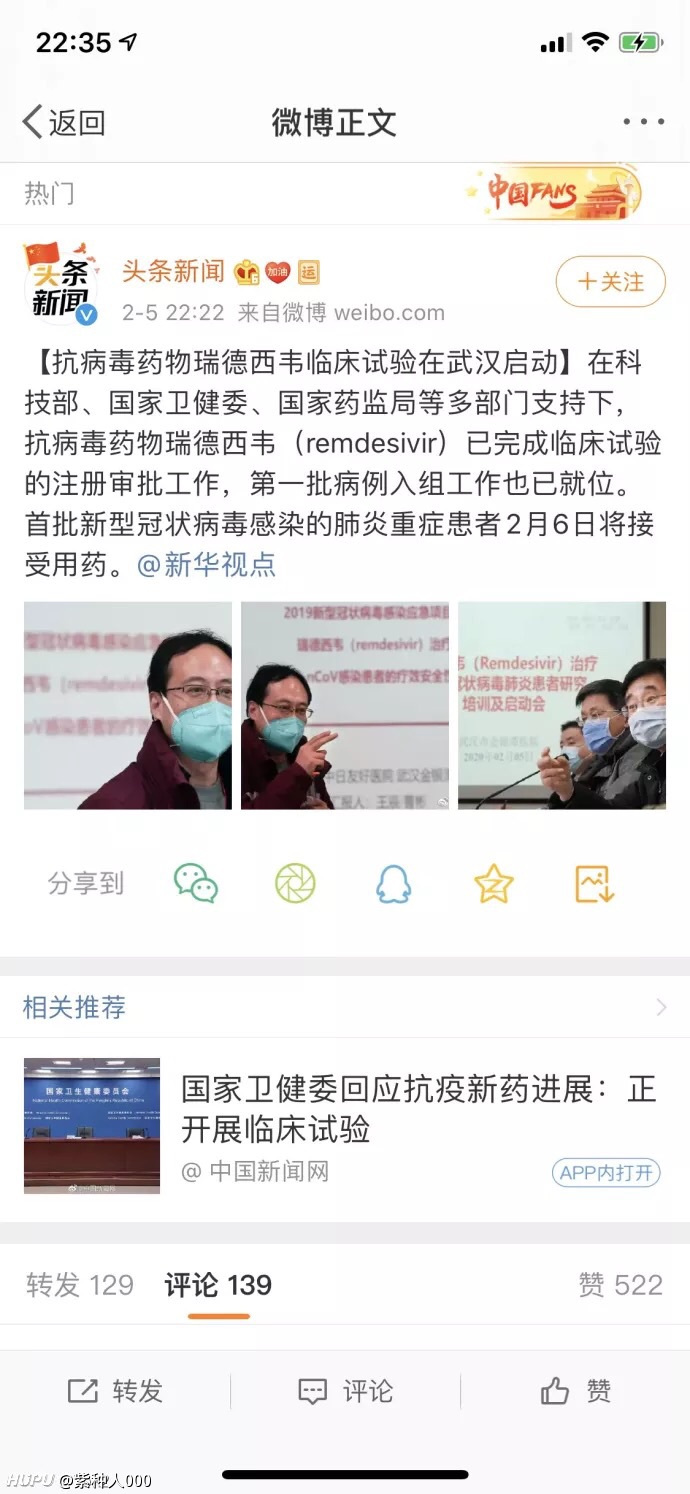The height and width of the screenshot is (1494, 690).
Task: Open the 头条新闻 profile avatar
Action: tap(62, 281)
